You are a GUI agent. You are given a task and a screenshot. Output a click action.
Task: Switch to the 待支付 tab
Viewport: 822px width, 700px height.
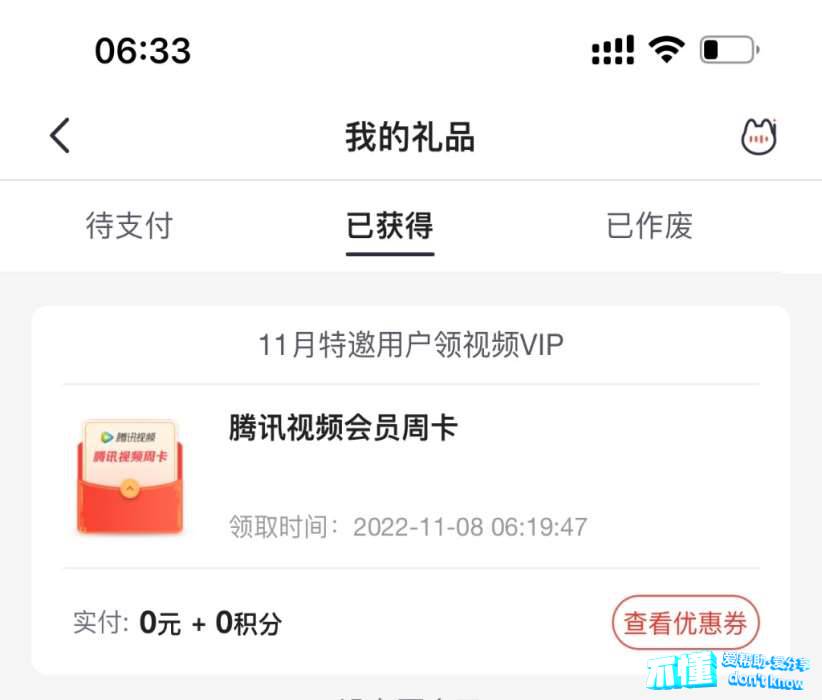(x=129, y=225)
